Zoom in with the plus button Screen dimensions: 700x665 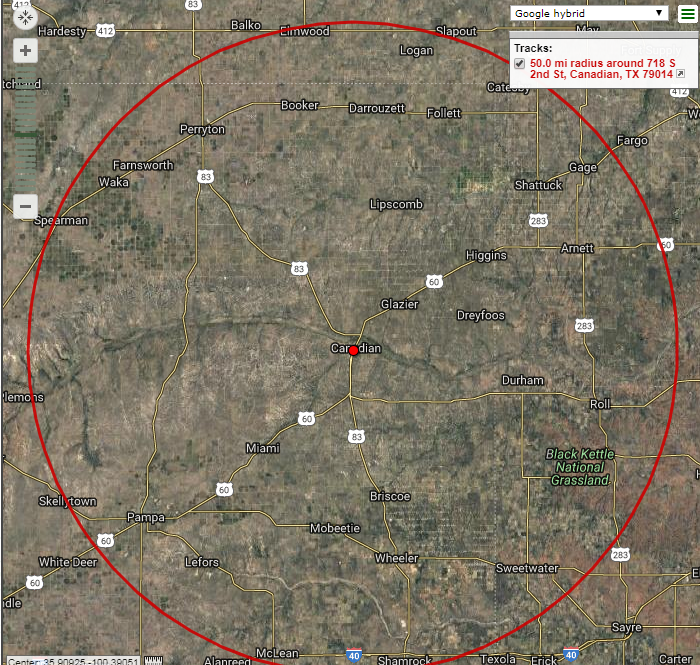25,51
